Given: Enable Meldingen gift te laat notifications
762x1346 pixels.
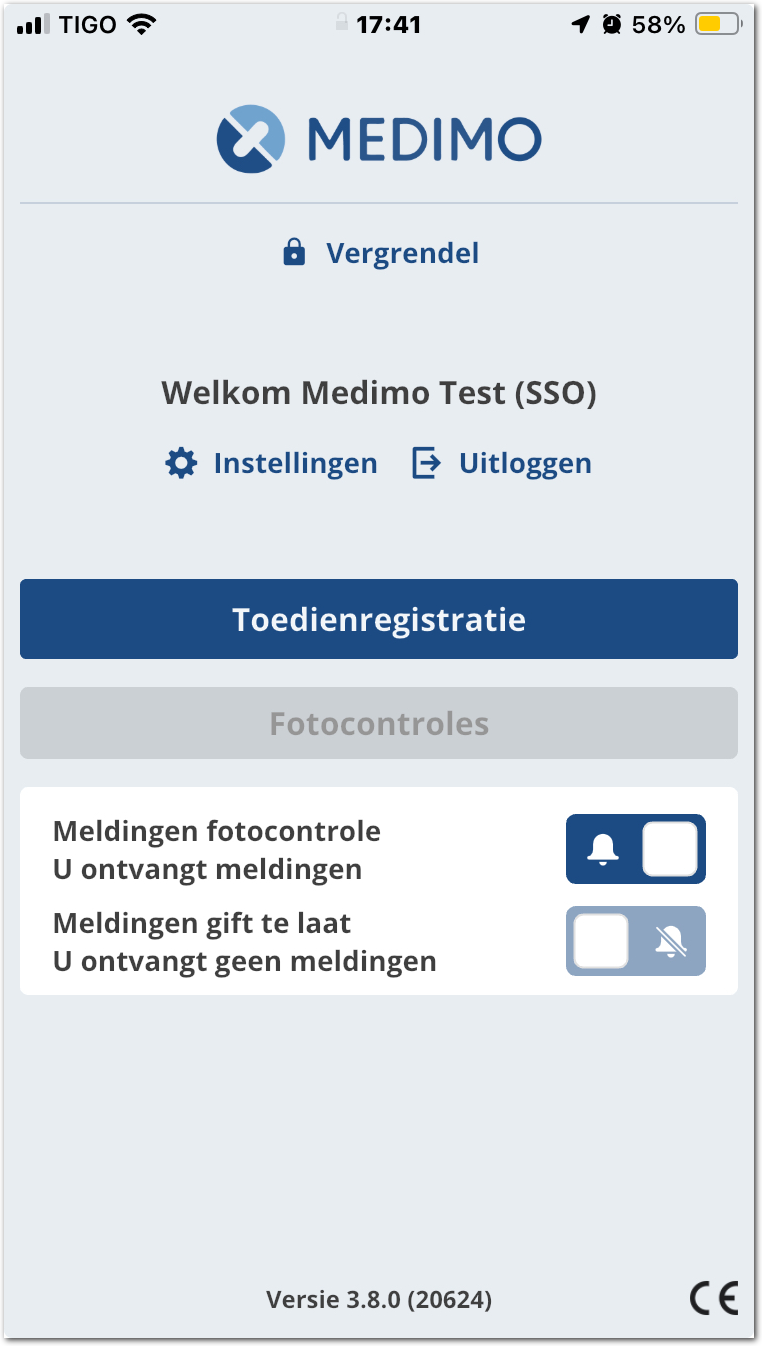Looking at the screenshot, I should point(636,941).
